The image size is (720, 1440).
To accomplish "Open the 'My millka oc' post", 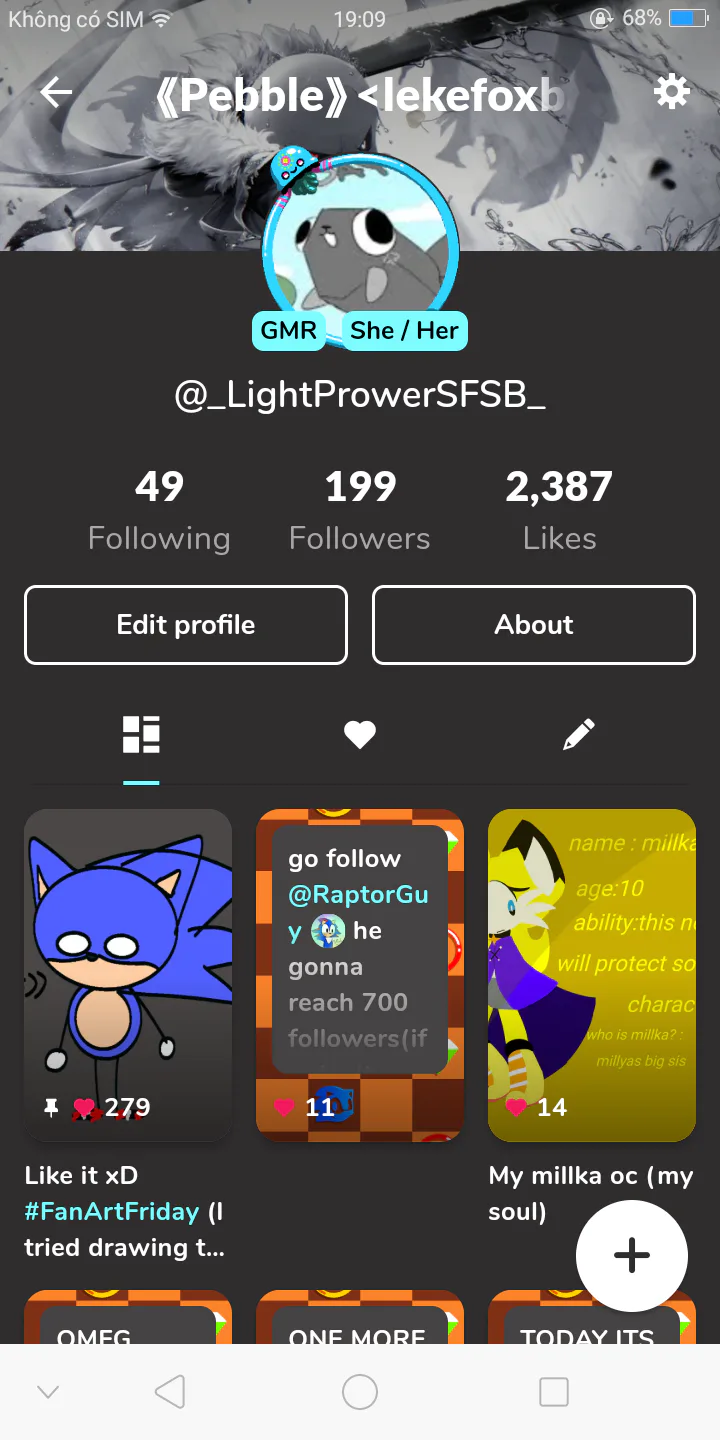I will tap(592, 975).
